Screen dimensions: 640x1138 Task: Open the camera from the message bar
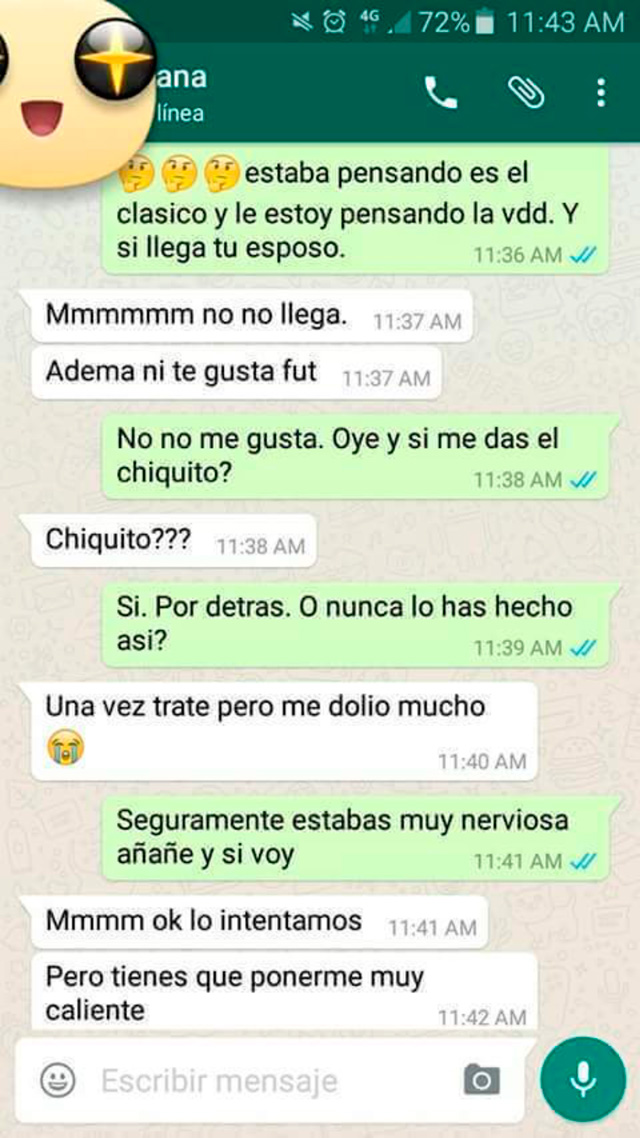click(x=481, y=1080)
